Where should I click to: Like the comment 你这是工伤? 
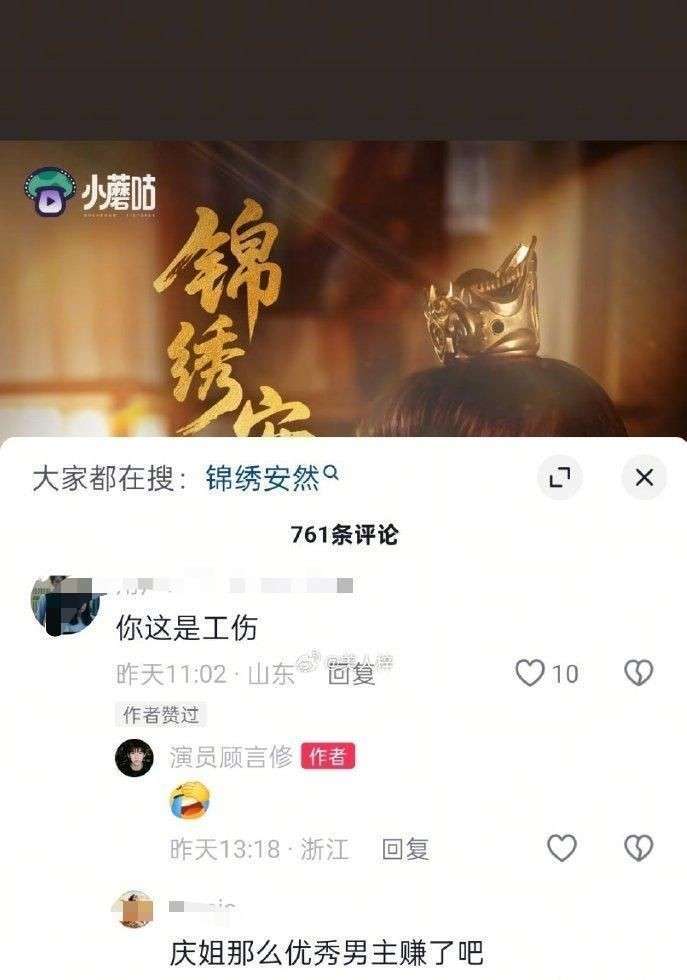pyautogui.click(x=530, y=673)
